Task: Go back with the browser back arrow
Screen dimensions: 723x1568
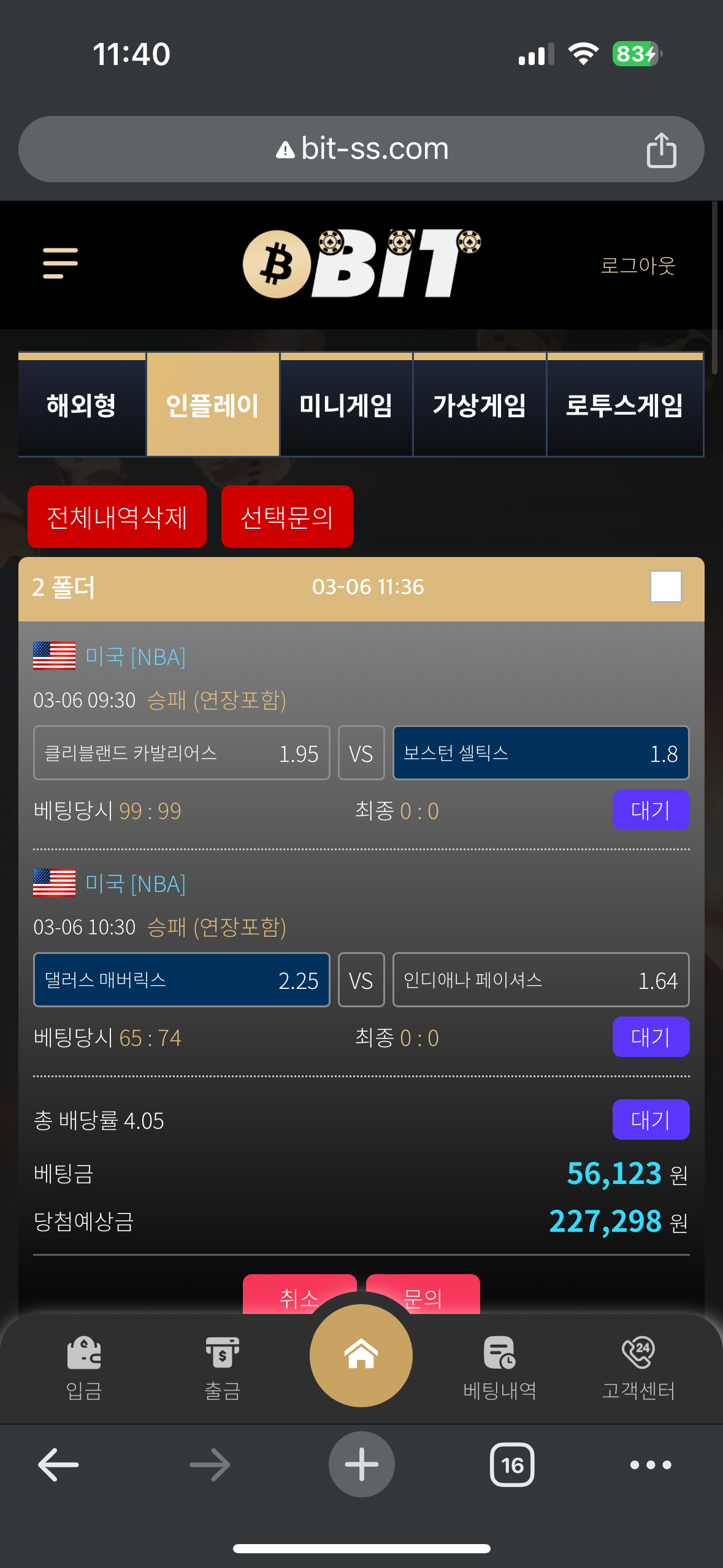Action: tap(58, 1465)
